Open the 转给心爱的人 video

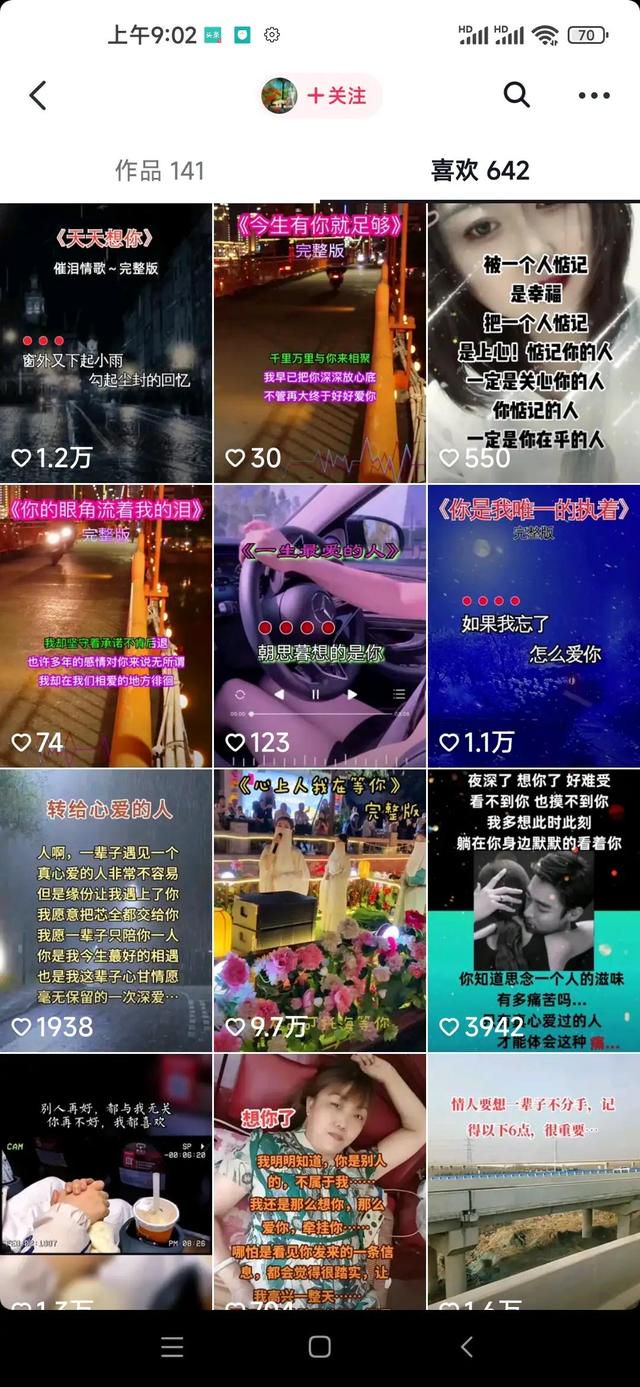[x=106, y=910]
